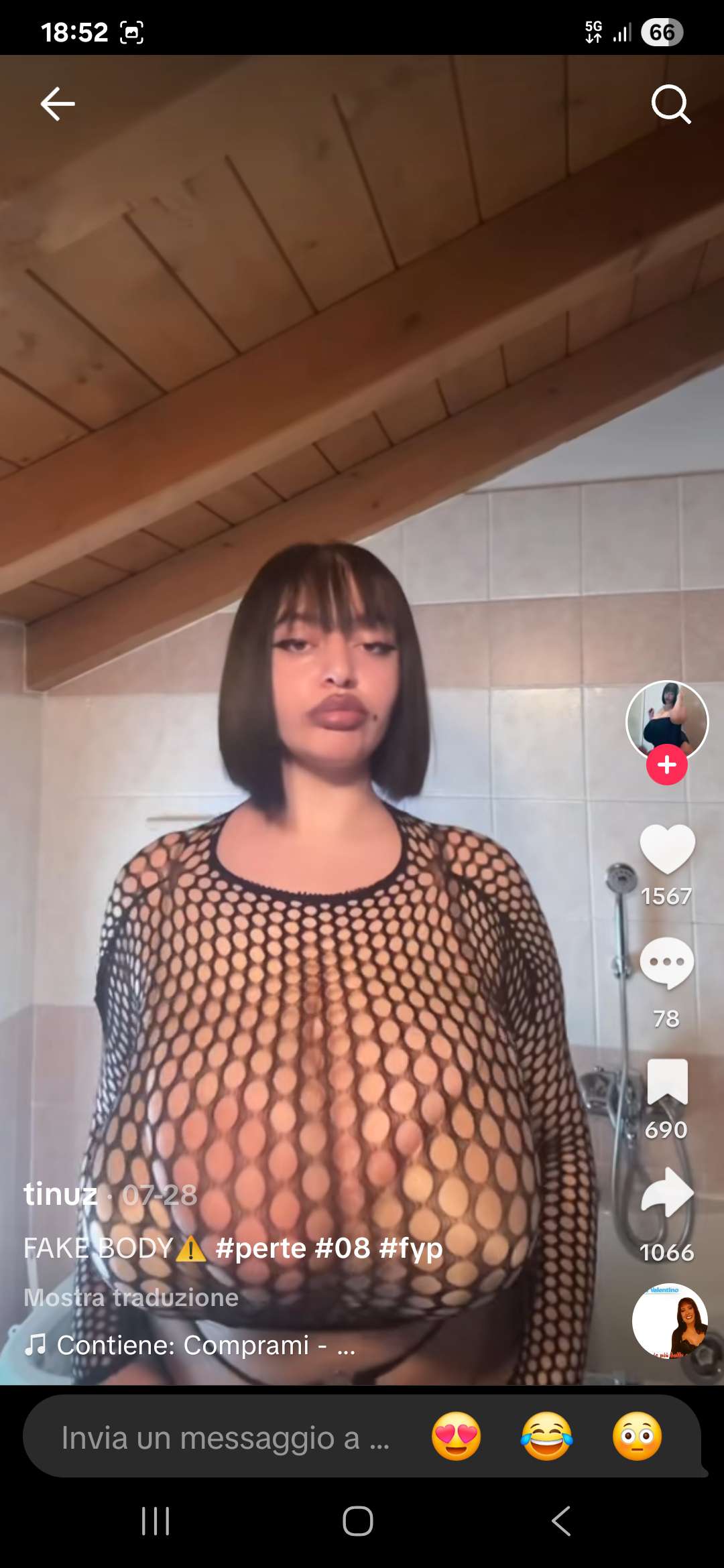Open the #fyp hashtag
724x1568 pixels.
[410, 1248]
